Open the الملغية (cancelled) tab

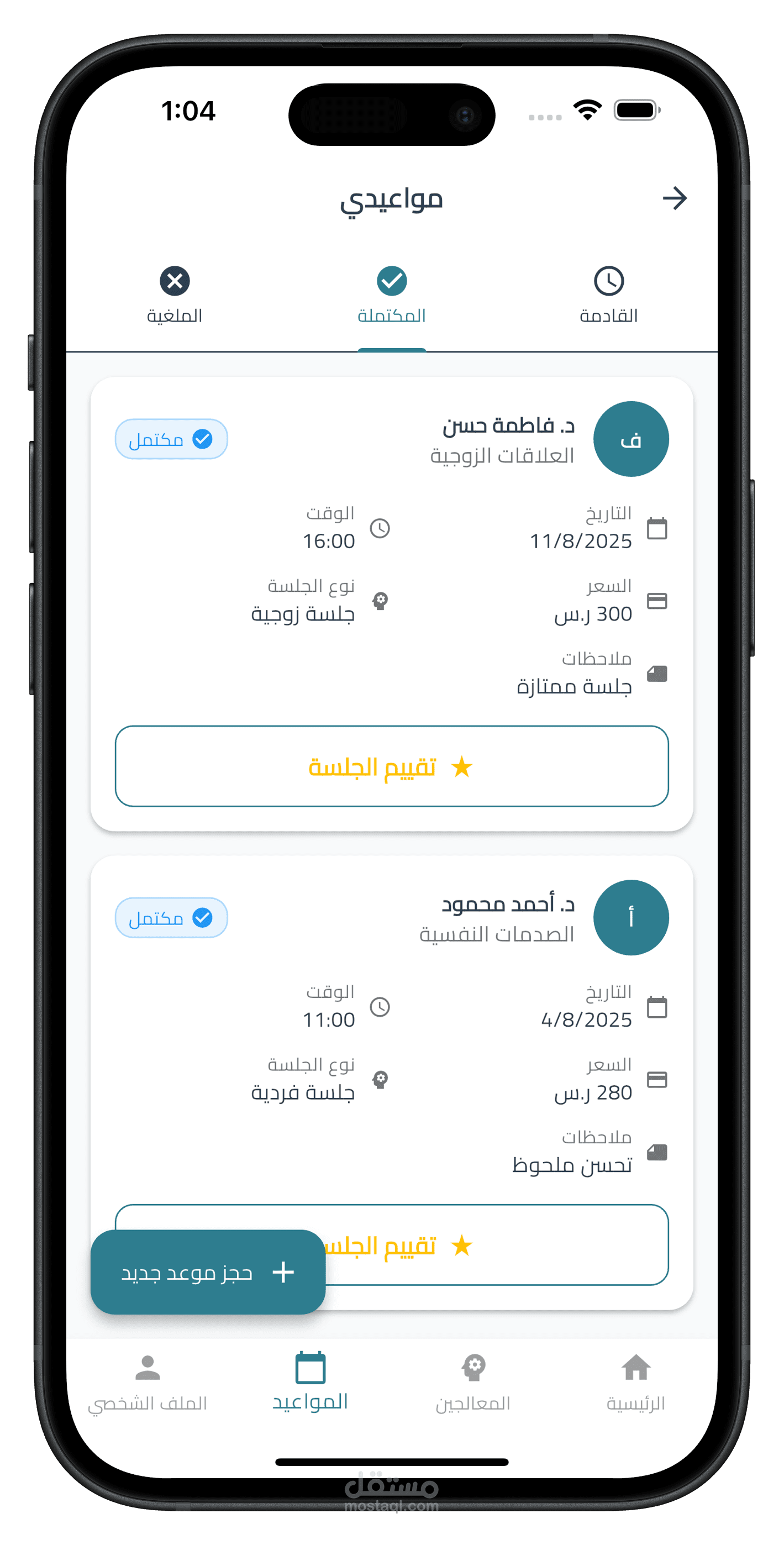pos(175,295)
